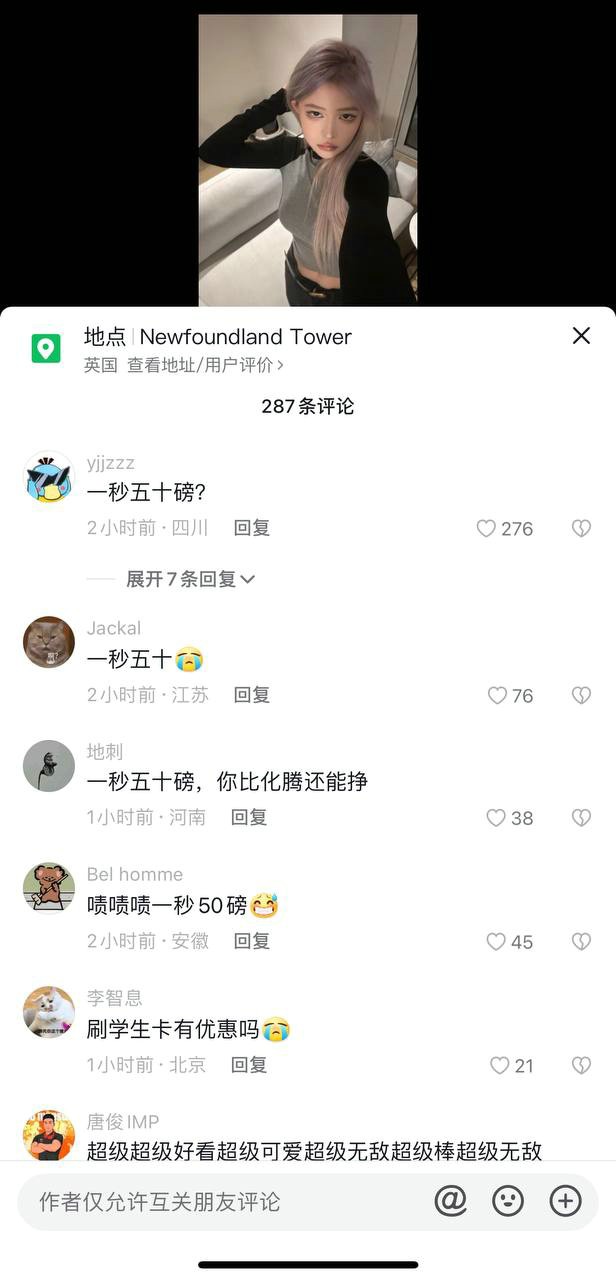616x1280 pixels.
Task: Like Bel homme's comment
Action: click(x=496, y=941)
